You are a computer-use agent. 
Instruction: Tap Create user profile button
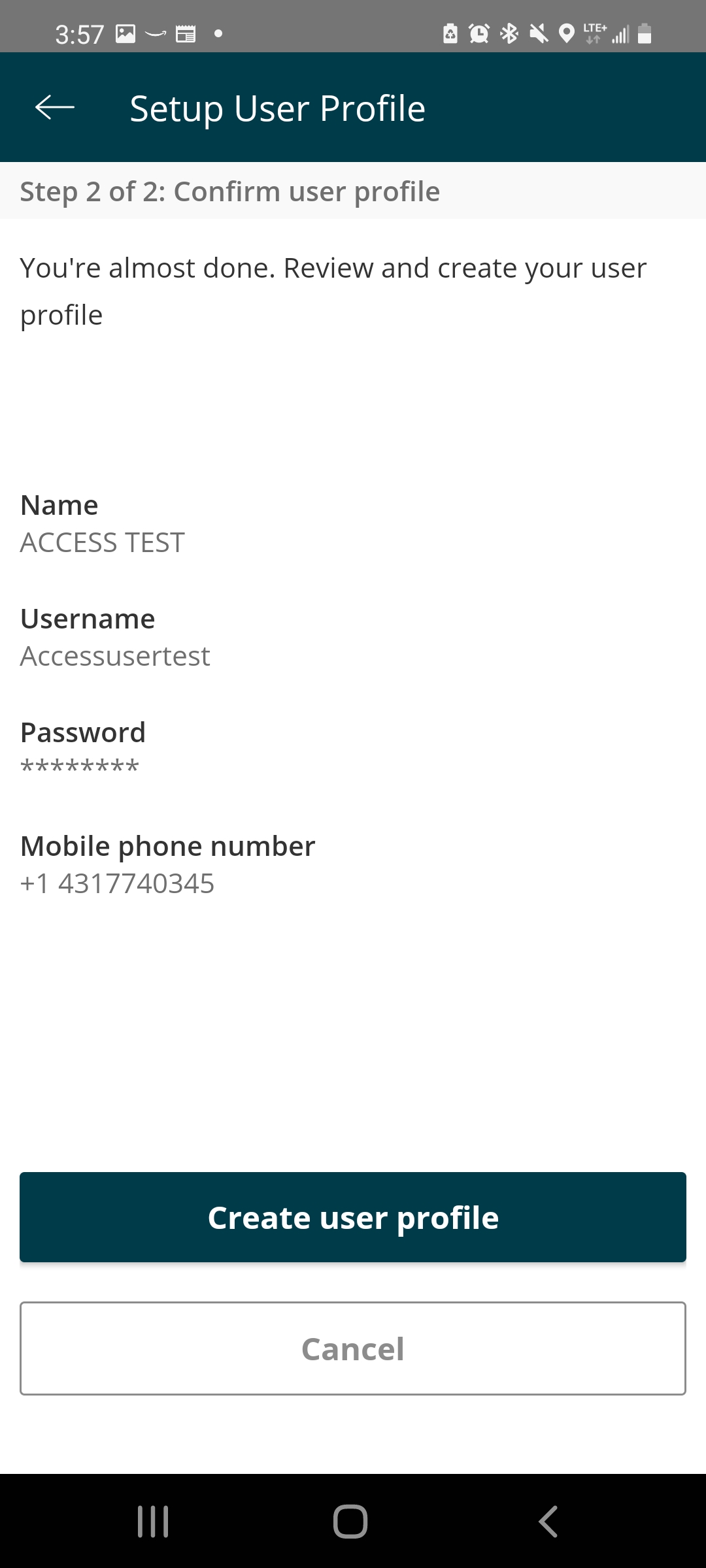[x=353, y=1217]
